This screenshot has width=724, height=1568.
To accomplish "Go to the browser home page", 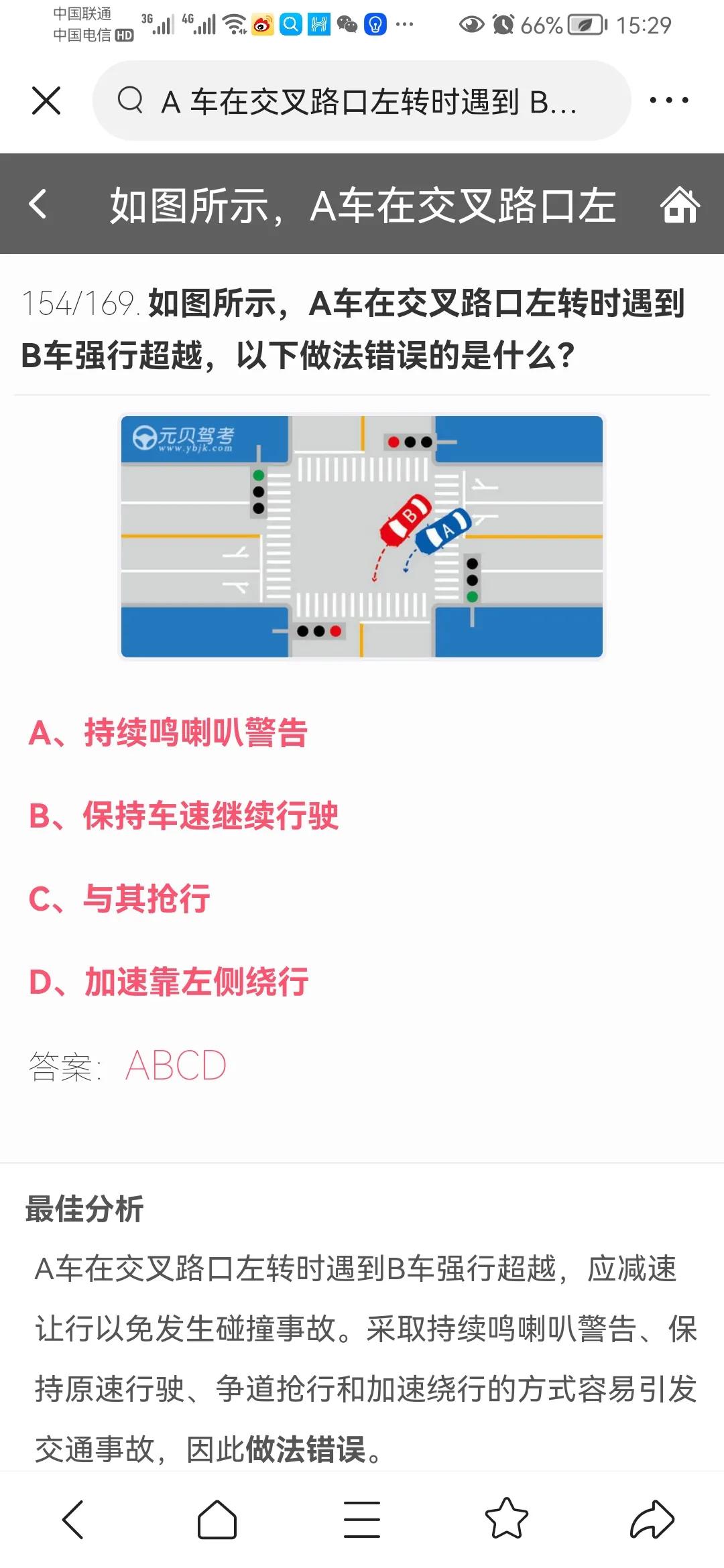I will click(217, 1519).
